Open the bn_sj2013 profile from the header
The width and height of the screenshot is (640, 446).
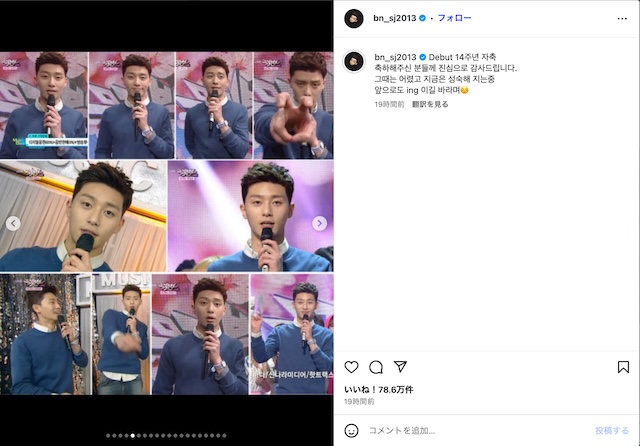tap(394, 18)
